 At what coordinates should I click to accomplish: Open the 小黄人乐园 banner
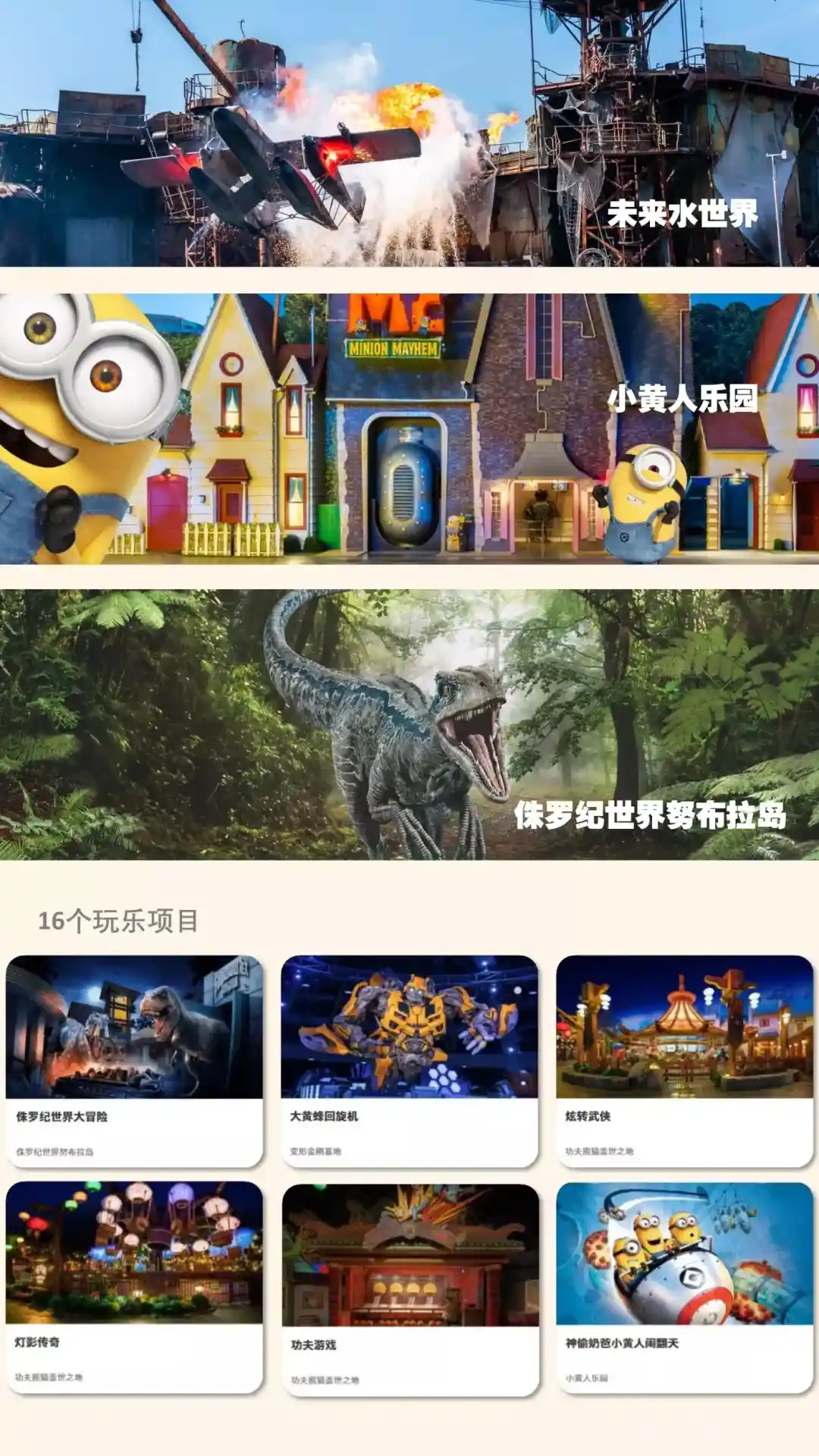click(409, 428)
